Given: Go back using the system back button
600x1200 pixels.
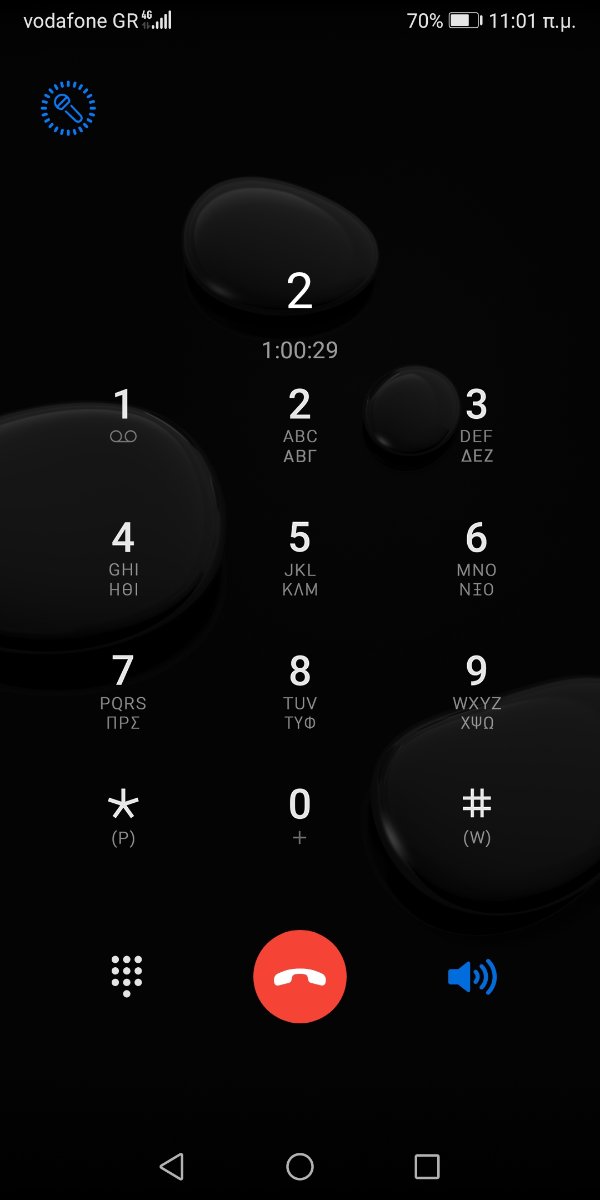Looking at the screenshot, I should click(172, 1166).
